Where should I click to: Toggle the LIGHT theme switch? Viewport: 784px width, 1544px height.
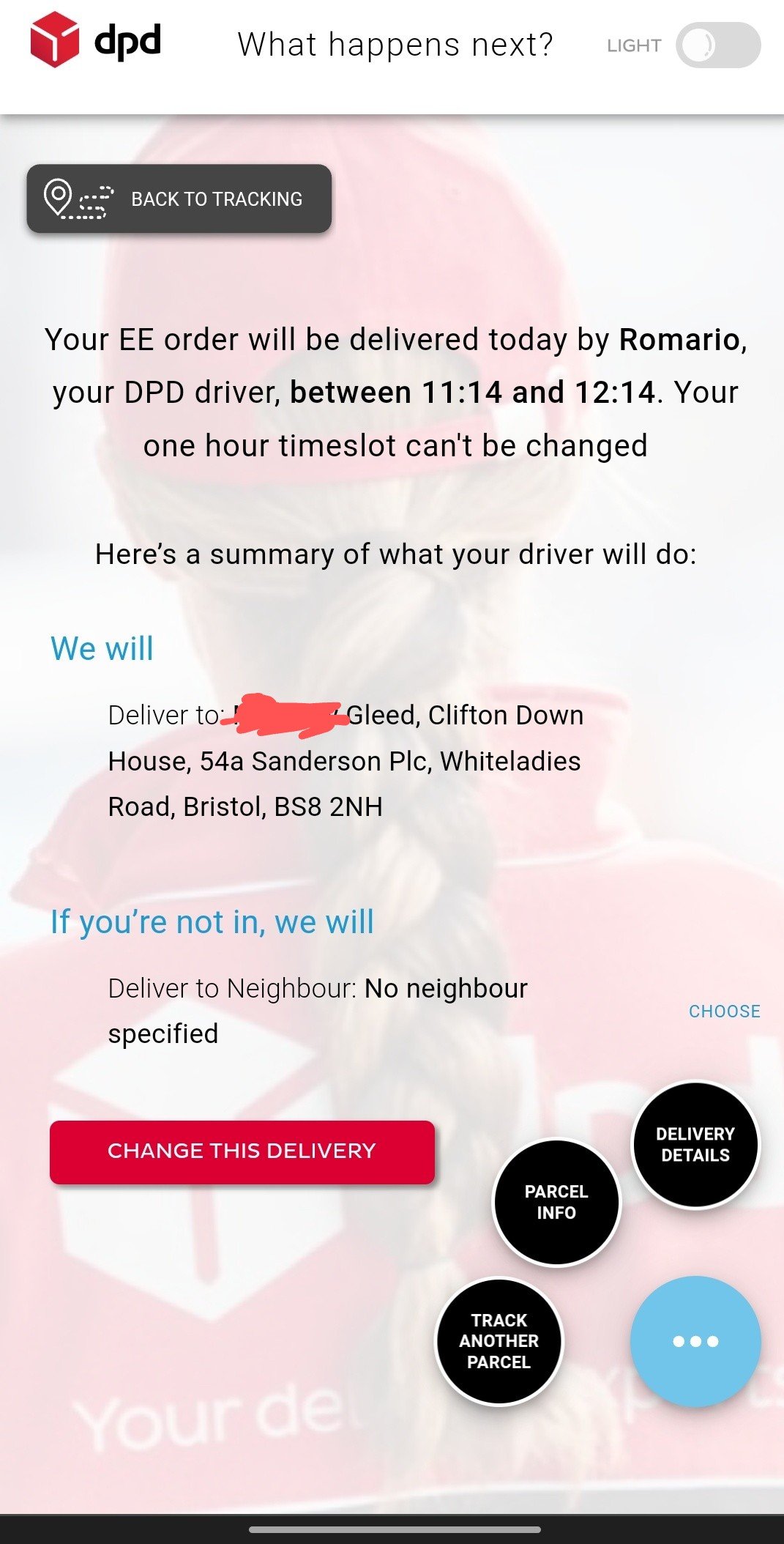tap(717, 45)
